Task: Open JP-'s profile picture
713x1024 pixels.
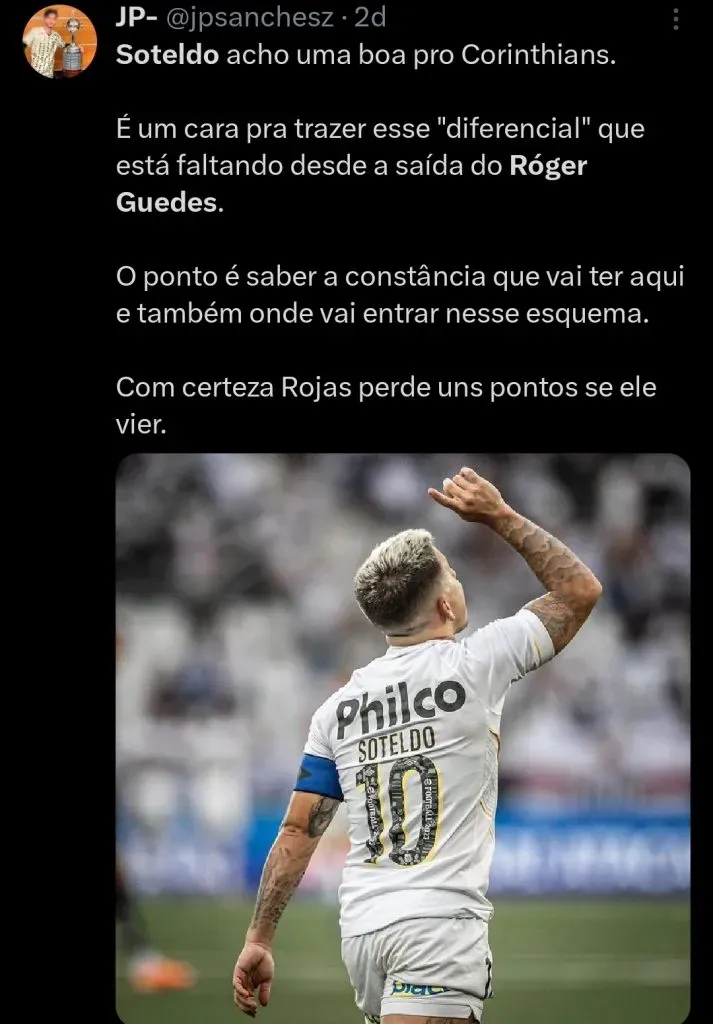Action: [59, 41]
